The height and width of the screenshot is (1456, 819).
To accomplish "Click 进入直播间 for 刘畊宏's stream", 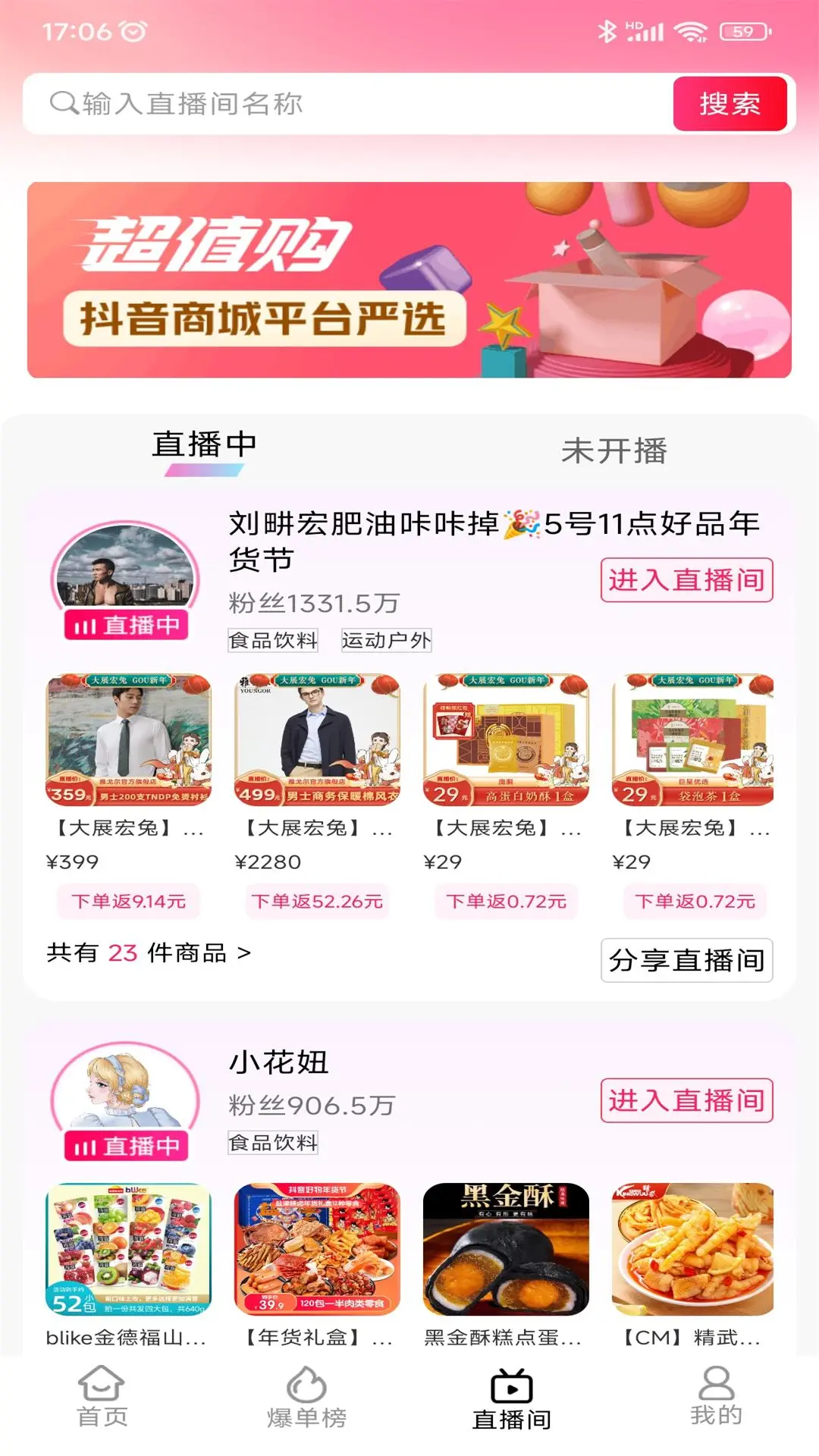I will click(686, 579).
